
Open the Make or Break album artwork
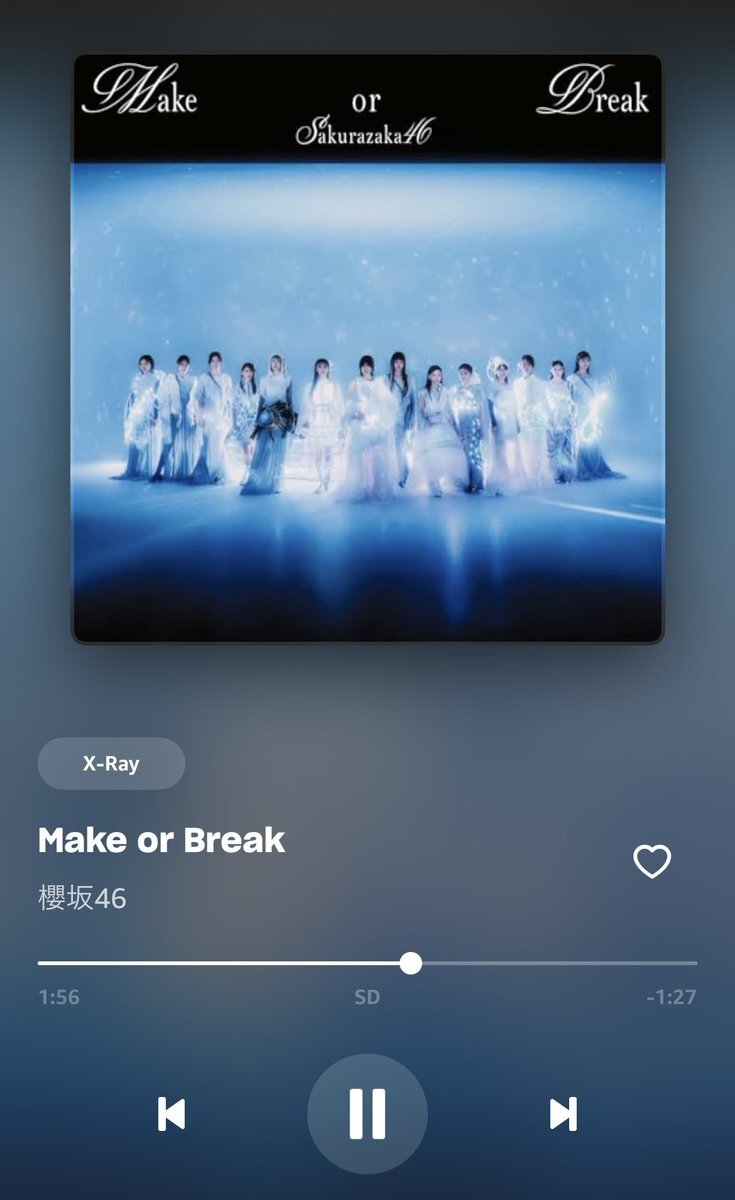367,348
